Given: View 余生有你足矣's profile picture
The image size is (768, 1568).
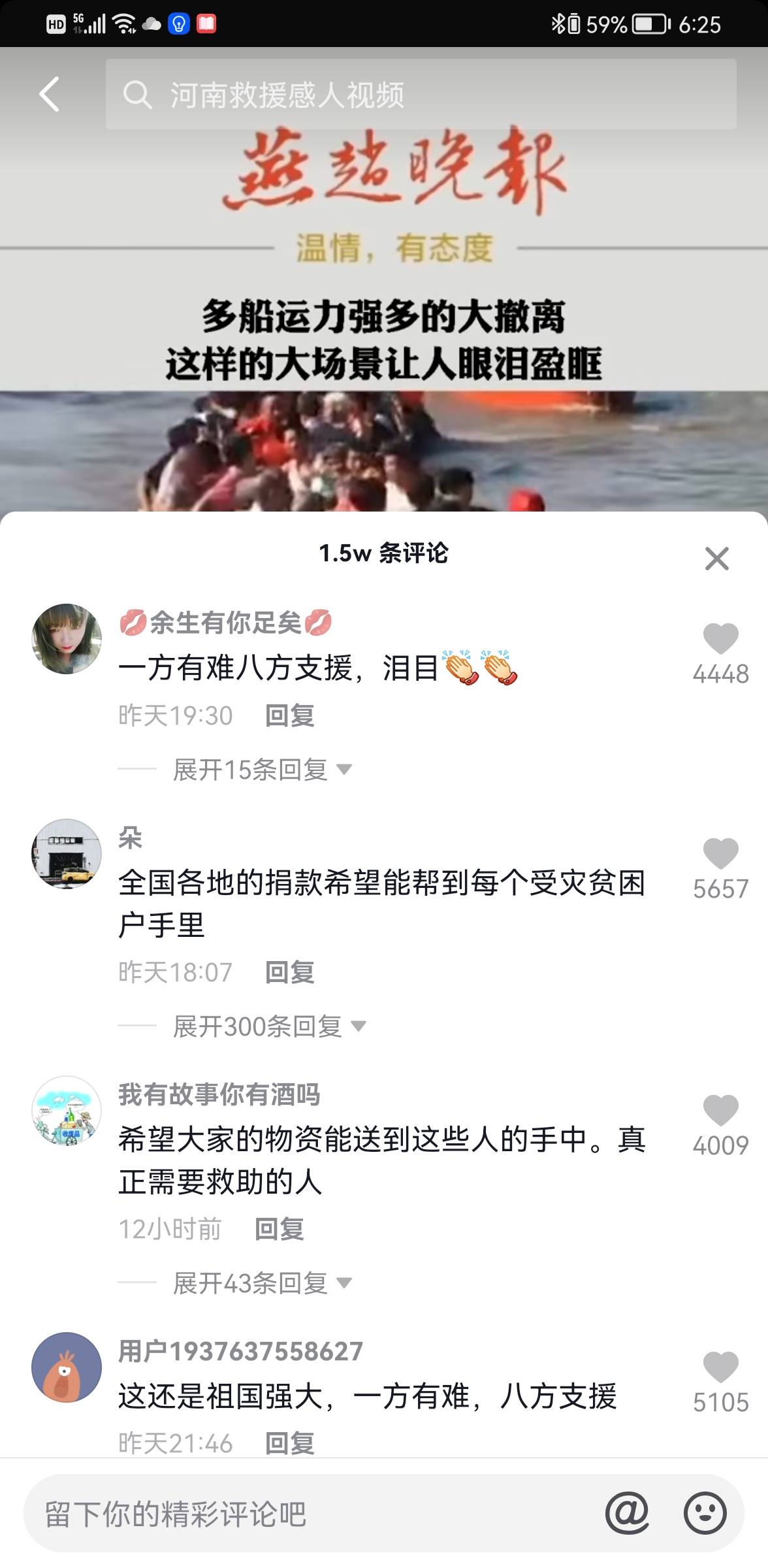Looking at the screenshot, I should (x=67, y=638).
